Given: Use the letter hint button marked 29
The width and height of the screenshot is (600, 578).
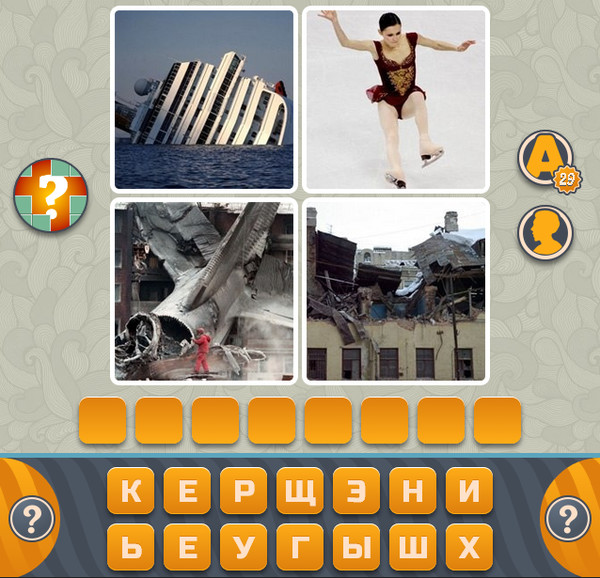Looking at the screenshot, I should (x=546, y=158).
